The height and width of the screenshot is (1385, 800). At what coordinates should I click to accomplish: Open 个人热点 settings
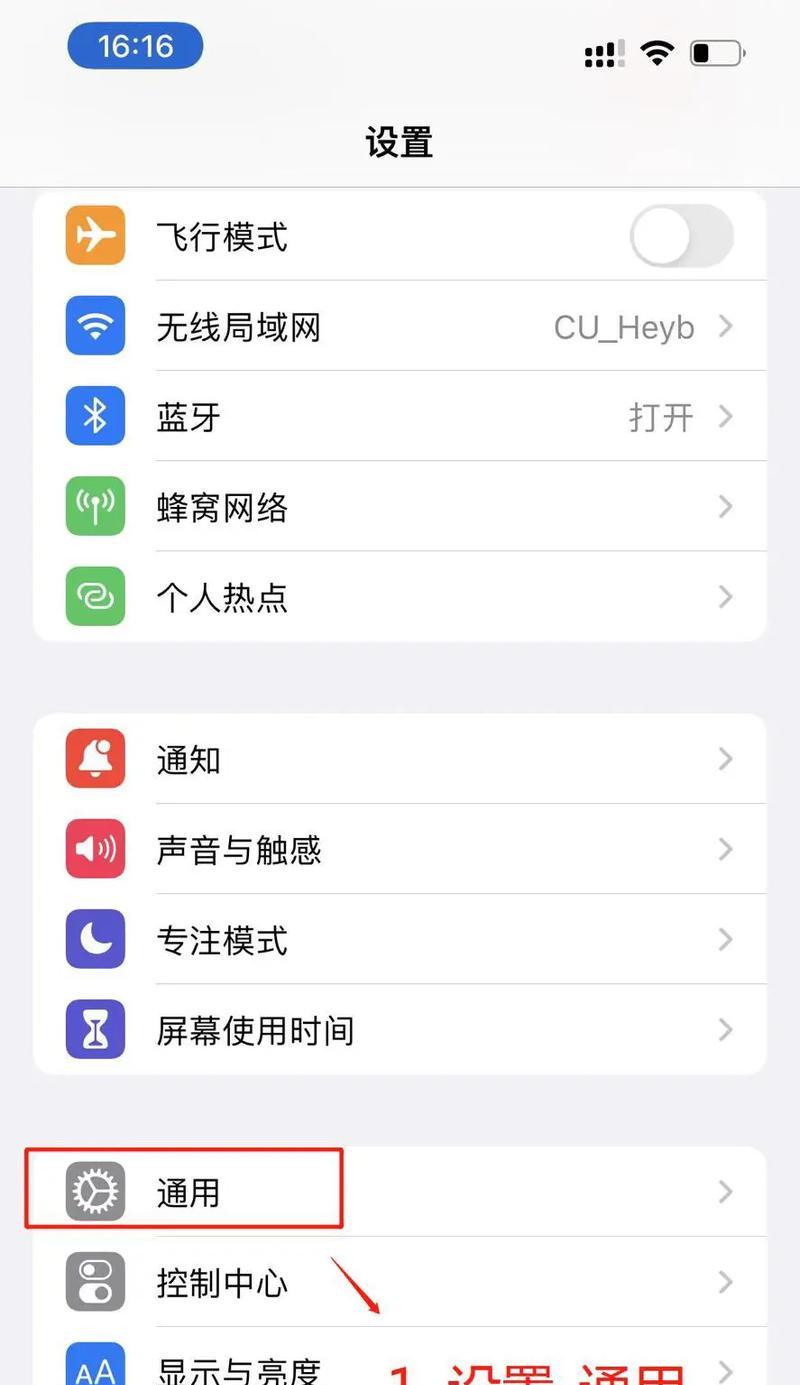click(x=400, y=597)
